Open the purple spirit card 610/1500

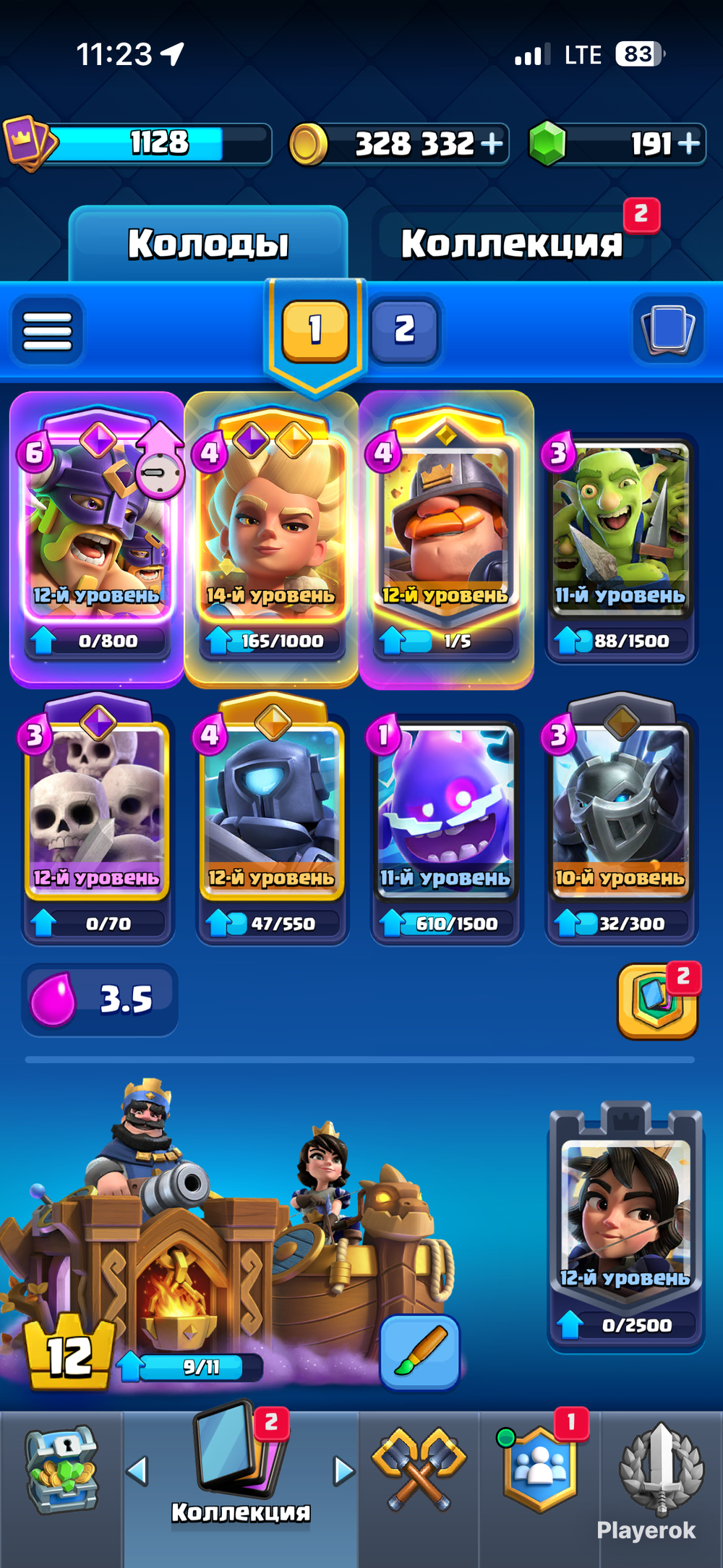pyautogui.click(x=446, y=829)
